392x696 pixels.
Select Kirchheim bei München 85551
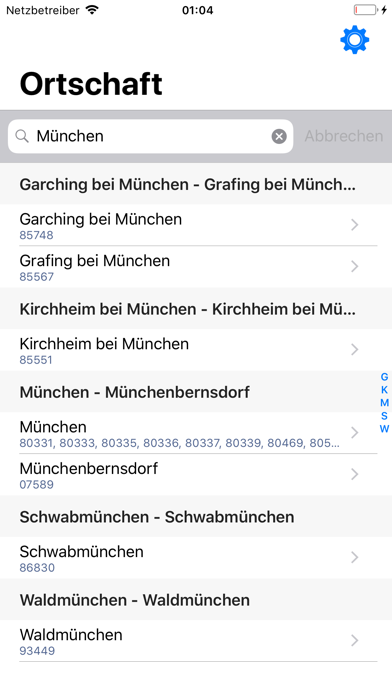click(196, 350)
